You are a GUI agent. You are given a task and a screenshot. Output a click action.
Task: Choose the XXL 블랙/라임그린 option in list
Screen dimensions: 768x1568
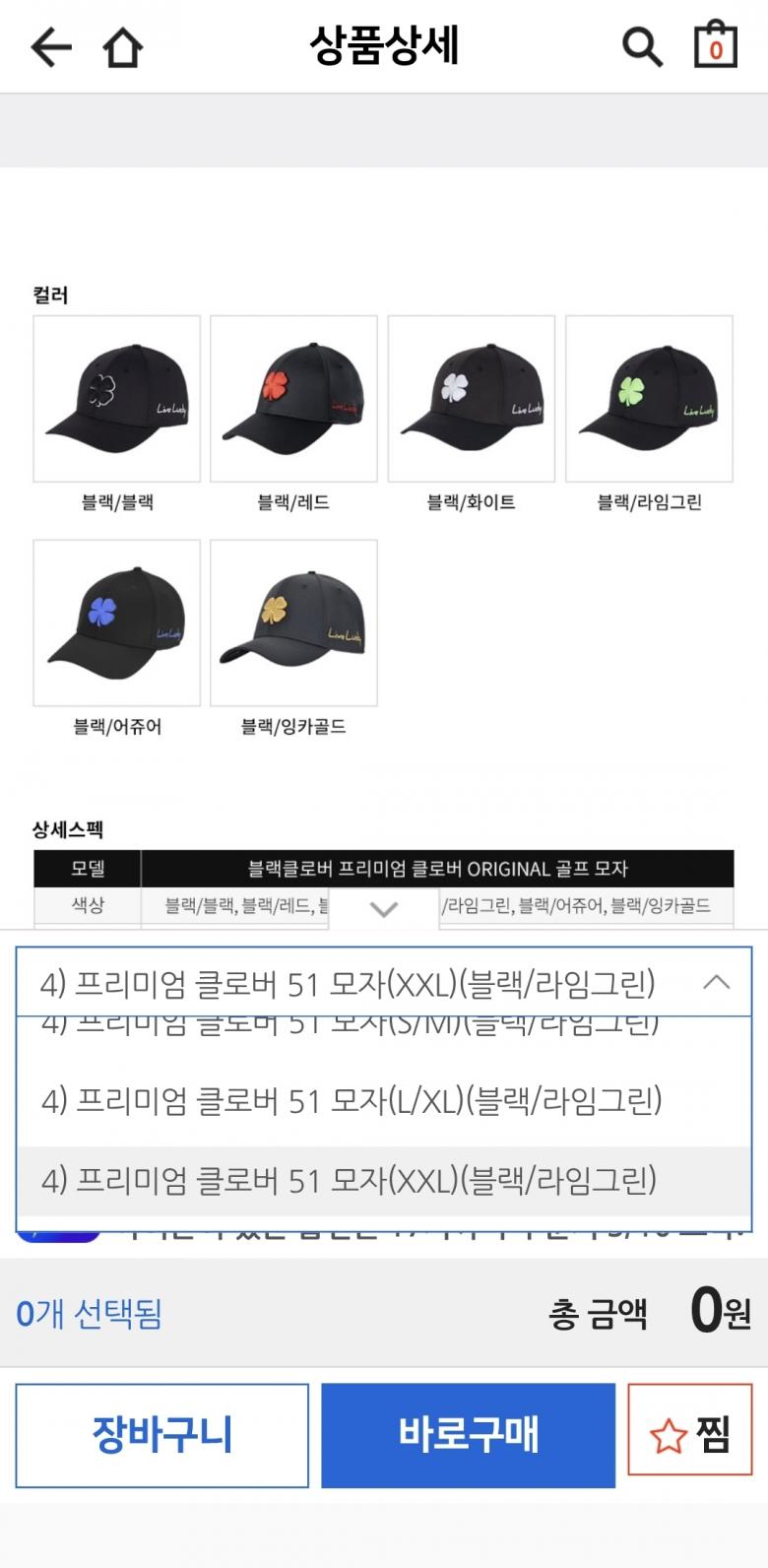[349, 1180]
